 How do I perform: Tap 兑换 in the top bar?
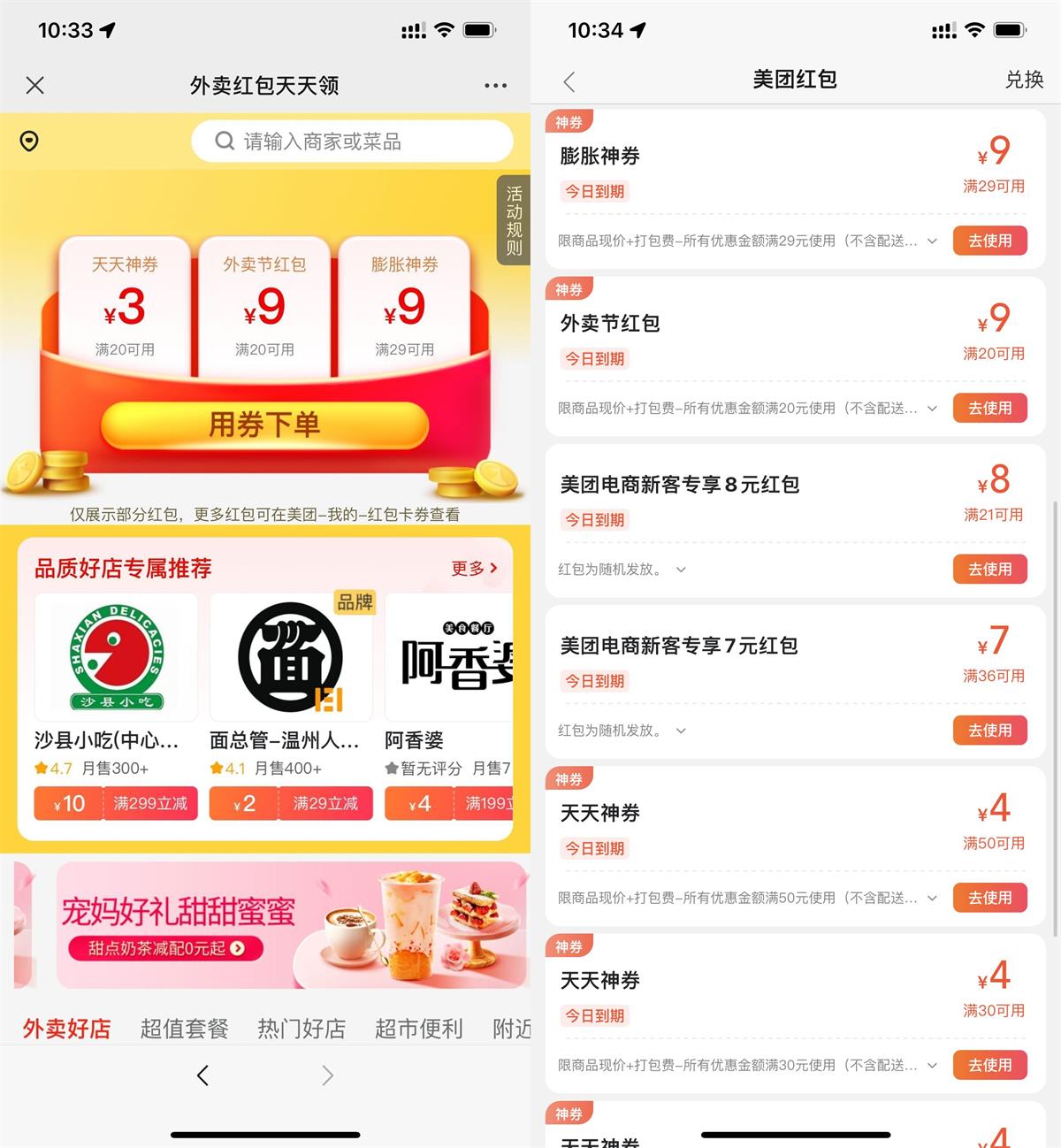1024,80
